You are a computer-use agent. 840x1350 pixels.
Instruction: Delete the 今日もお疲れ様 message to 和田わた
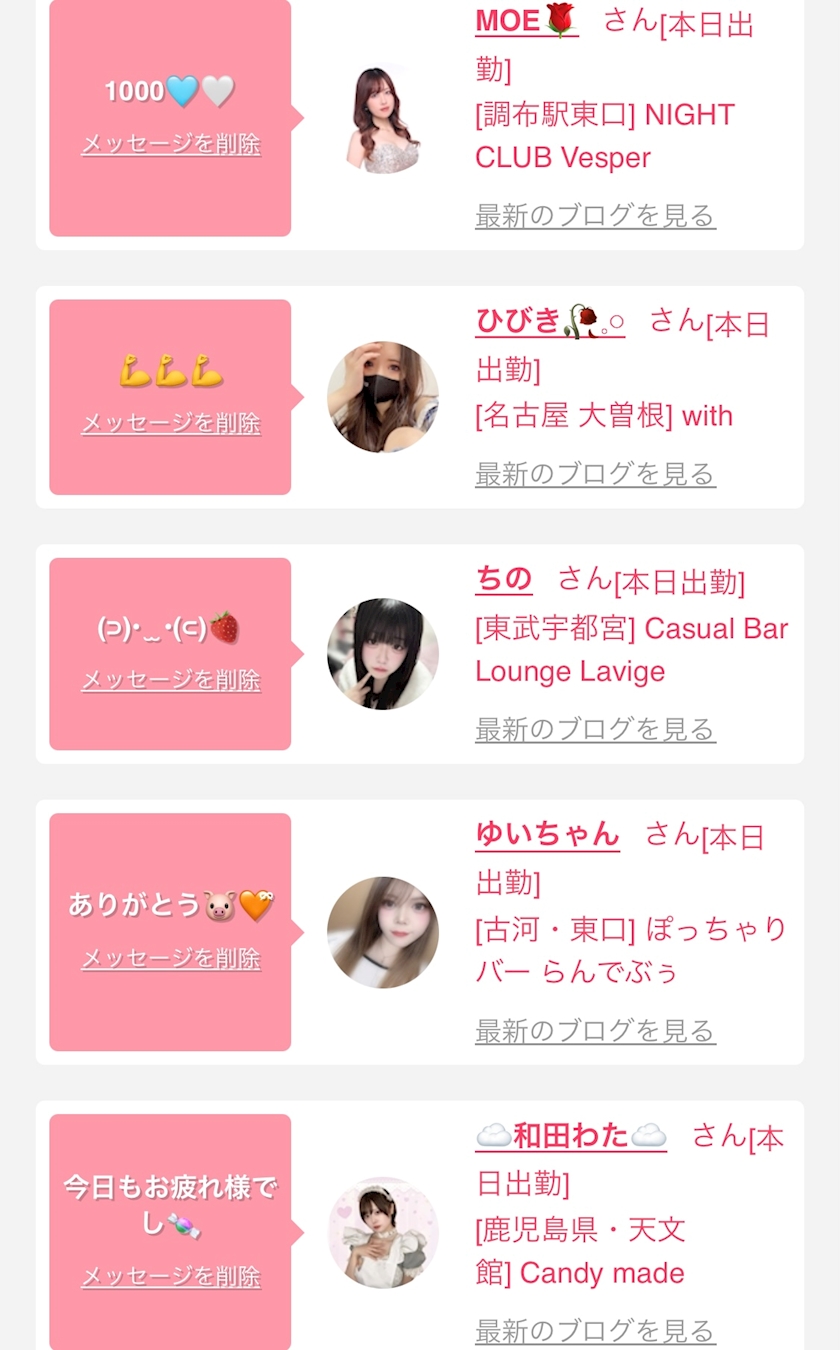(x=171, y=1277)
